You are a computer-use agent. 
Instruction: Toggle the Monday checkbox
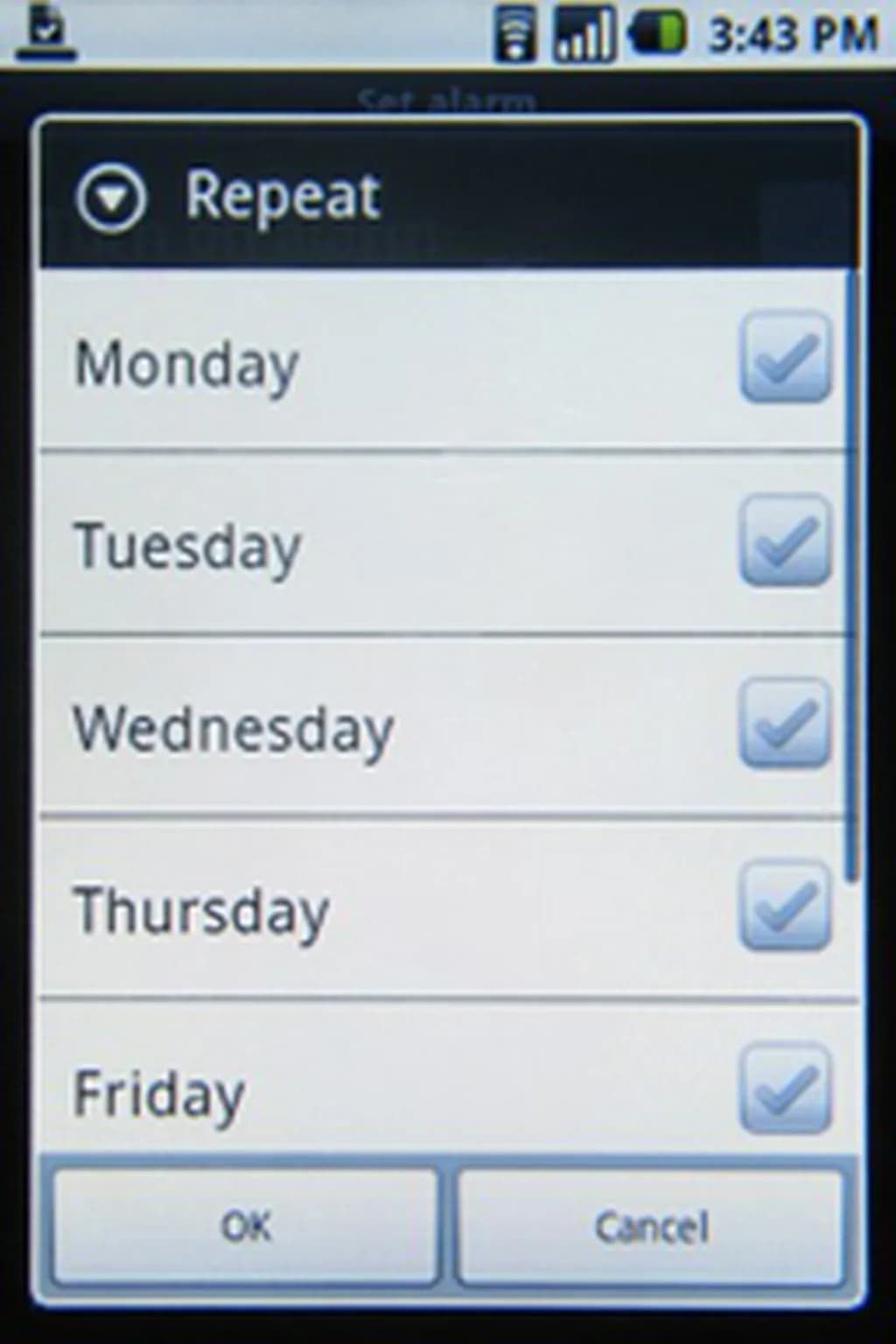(x=785, y=359)
